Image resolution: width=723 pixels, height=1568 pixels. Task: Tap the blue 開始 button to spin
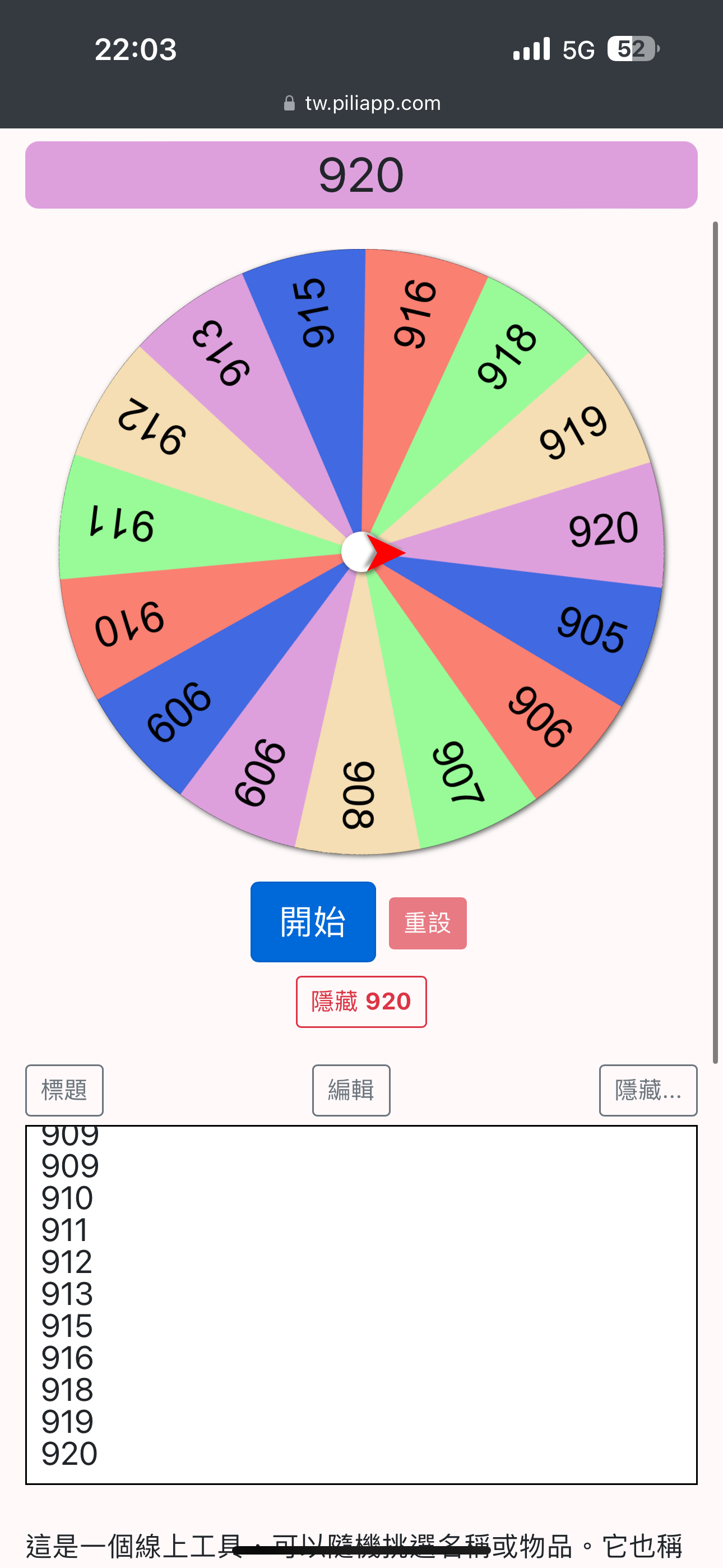pyautogui.click(x=313, y=921)
